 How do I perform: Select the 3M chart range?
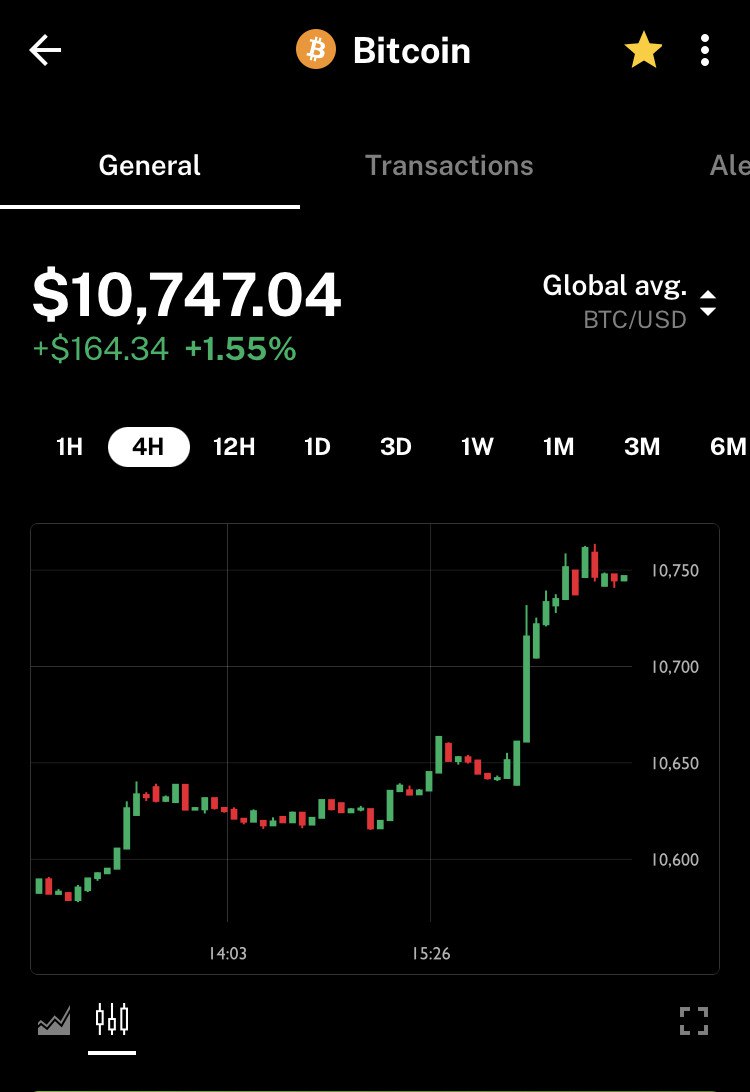coord(642,447)
